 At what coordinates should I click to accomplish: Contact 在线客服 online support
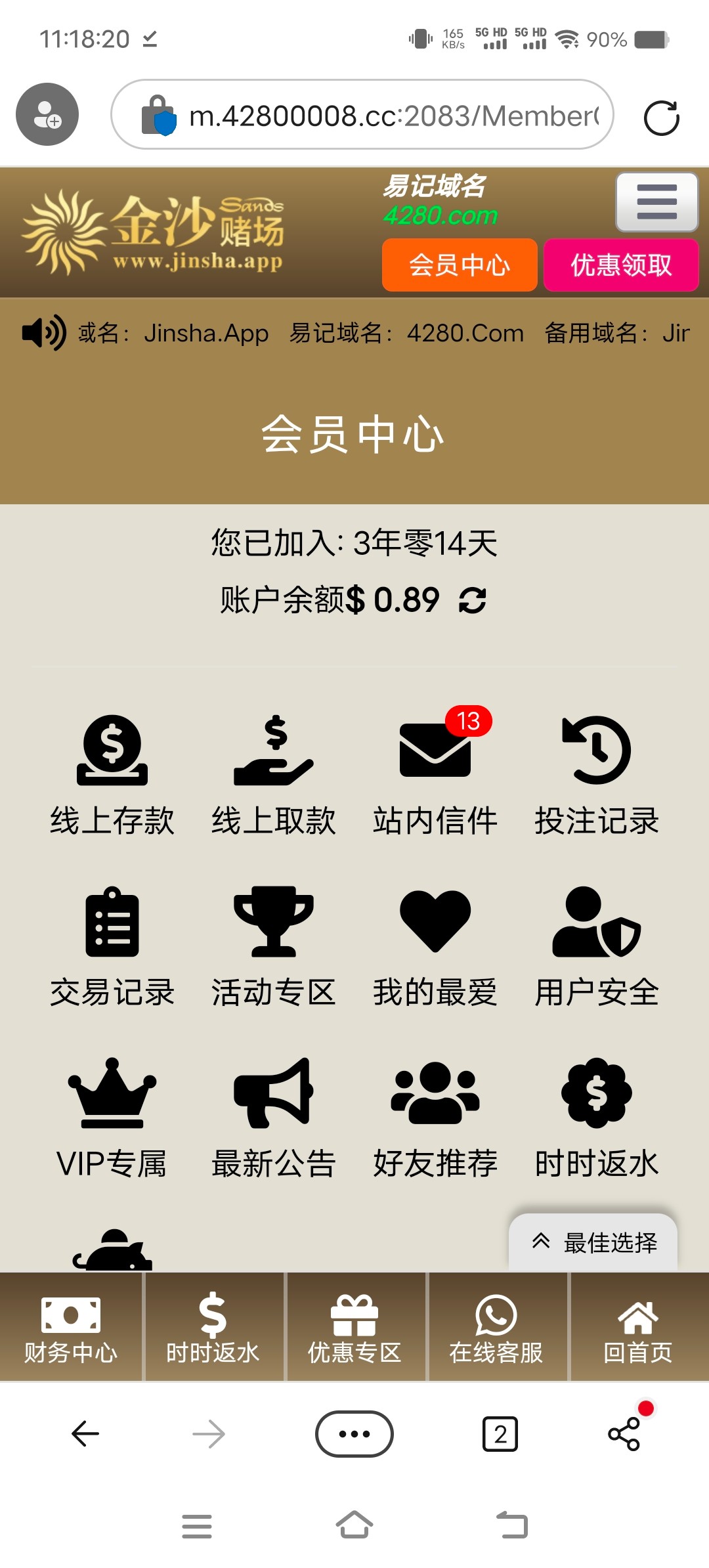[x=496, y=1328]
